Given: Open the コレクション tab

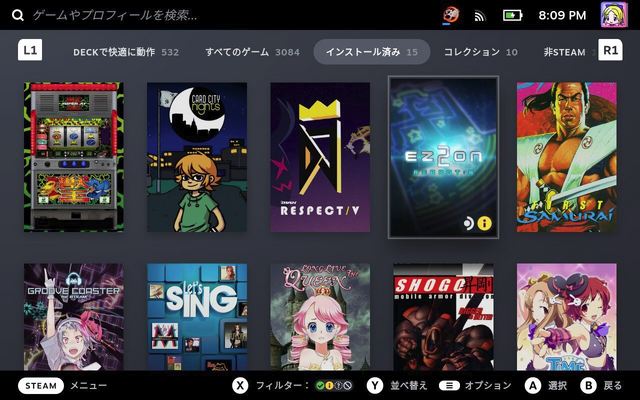Looking at the screenshot, I should 480,52.
